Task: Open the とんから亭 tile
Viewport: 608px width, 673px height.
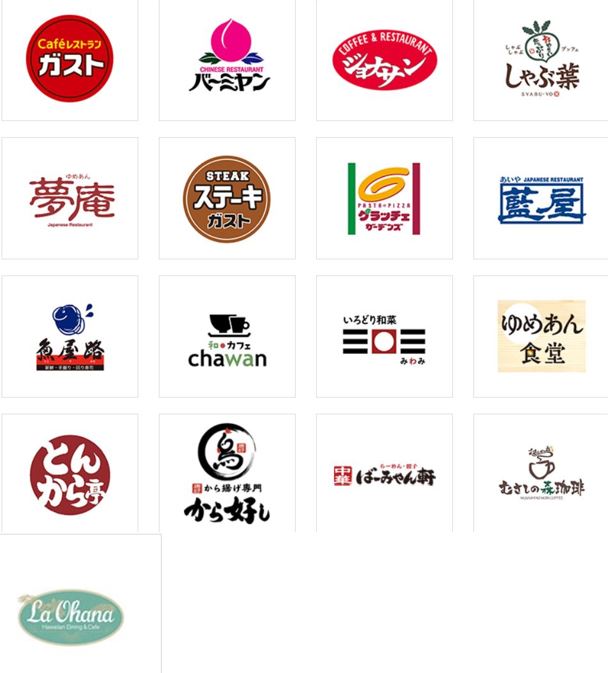Action: [x=70, y=473]
